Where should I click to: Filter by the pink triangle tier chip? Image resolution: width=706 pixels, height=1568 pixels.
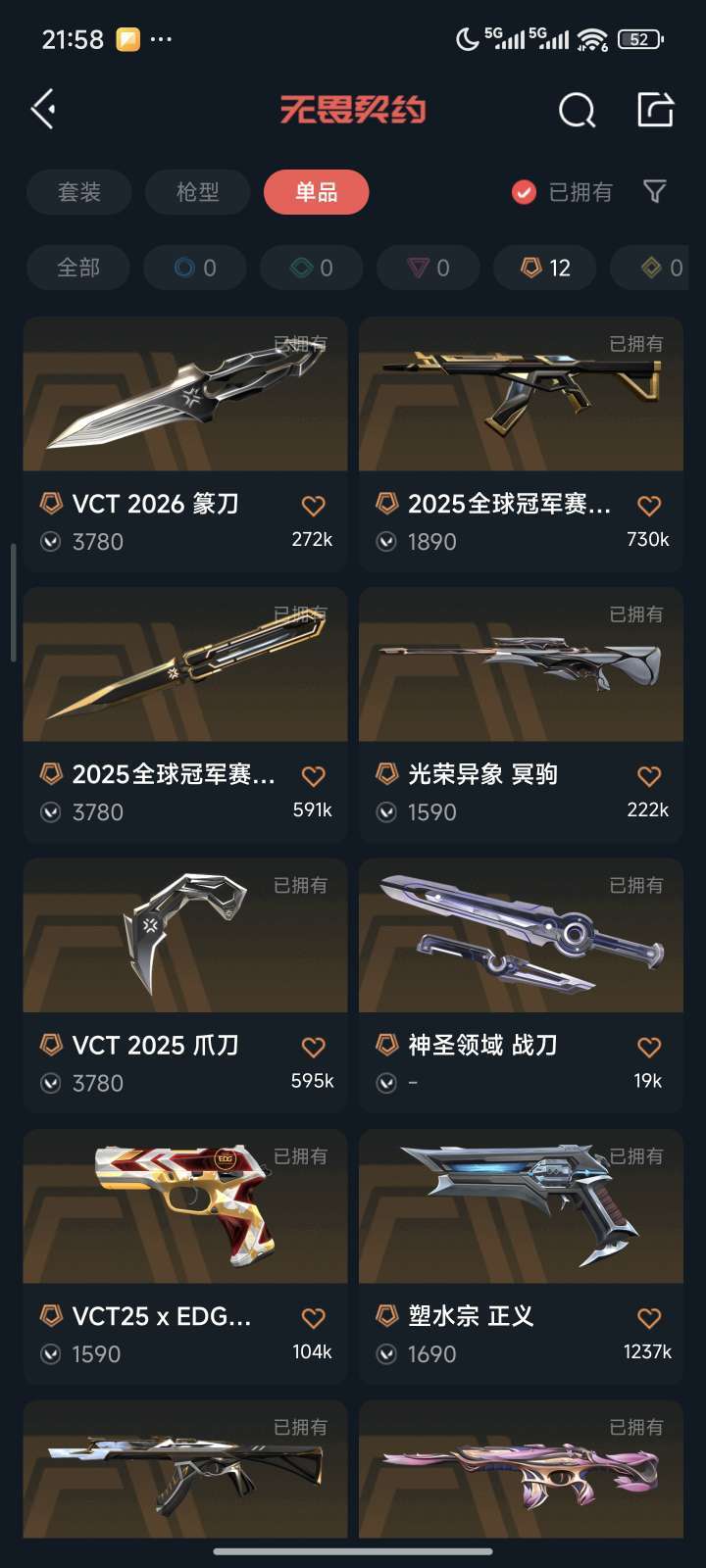click(x=429, y=268)
